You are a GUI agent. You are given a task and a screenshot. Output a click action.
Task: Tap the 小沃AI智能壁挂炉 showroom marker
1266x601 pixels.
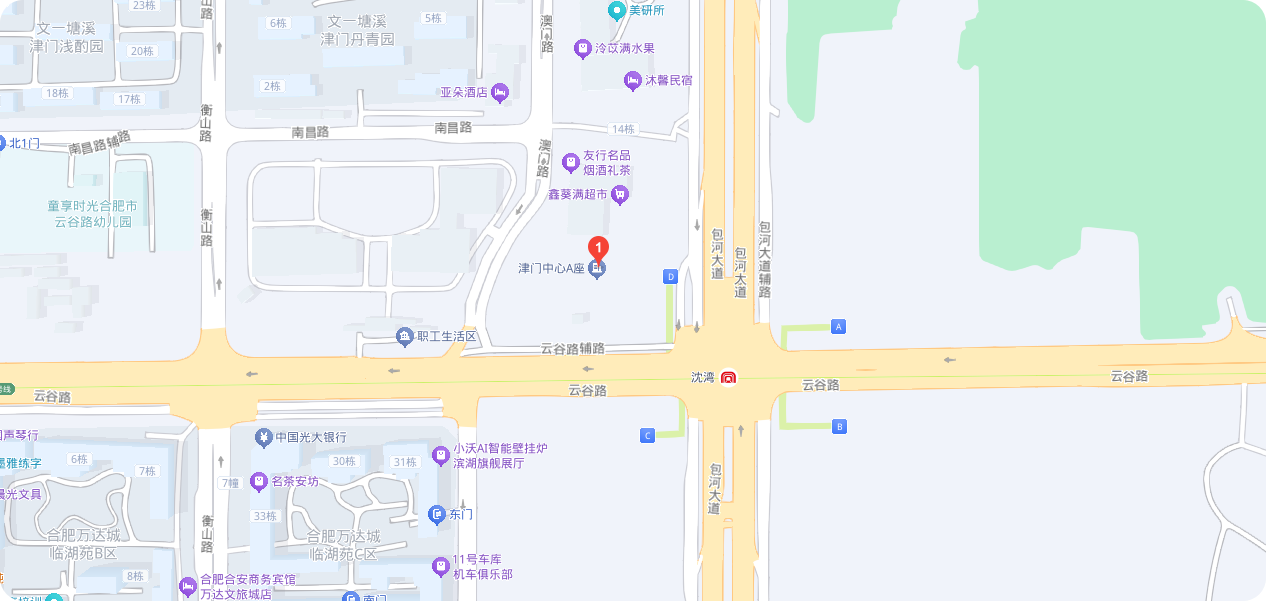click(440, 456)
